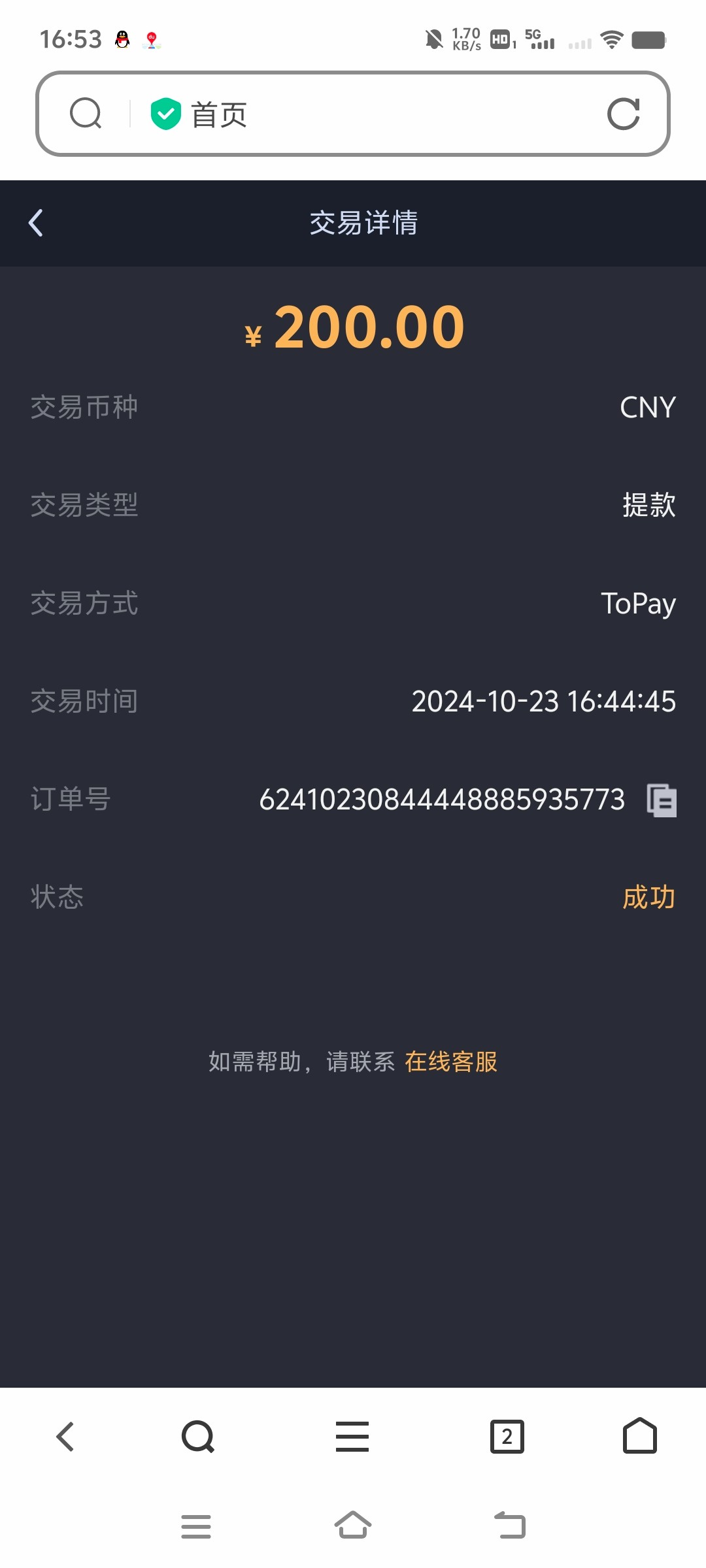Go back from the 交易详情 page
706x1568 pixels.
[36, 223]
